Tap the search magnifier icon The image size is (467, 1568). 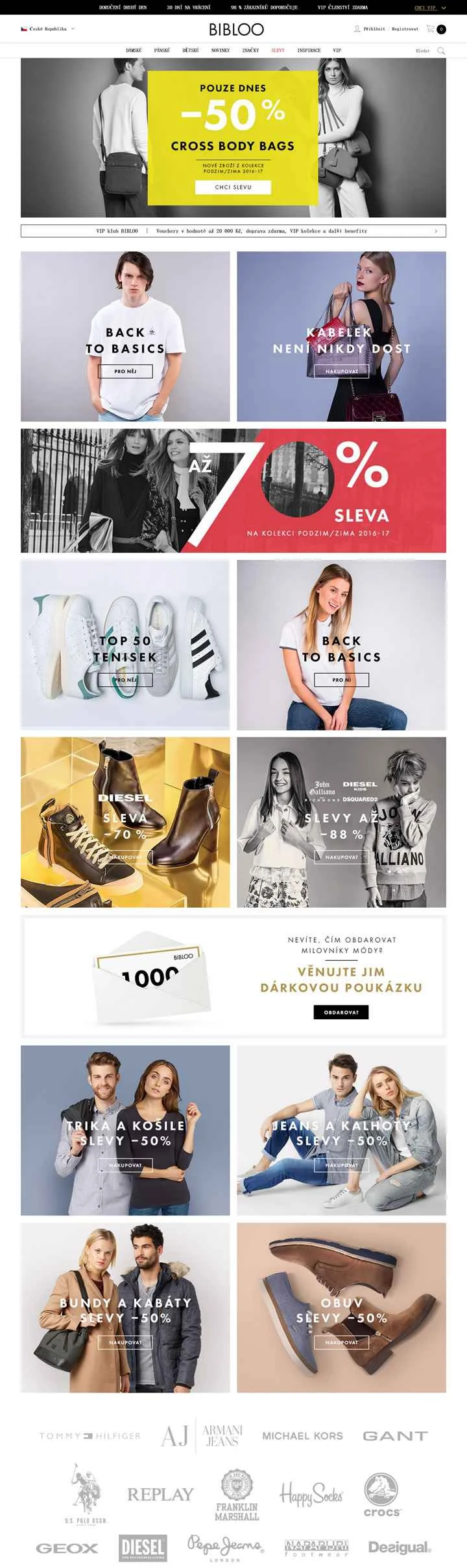(441, 51)
